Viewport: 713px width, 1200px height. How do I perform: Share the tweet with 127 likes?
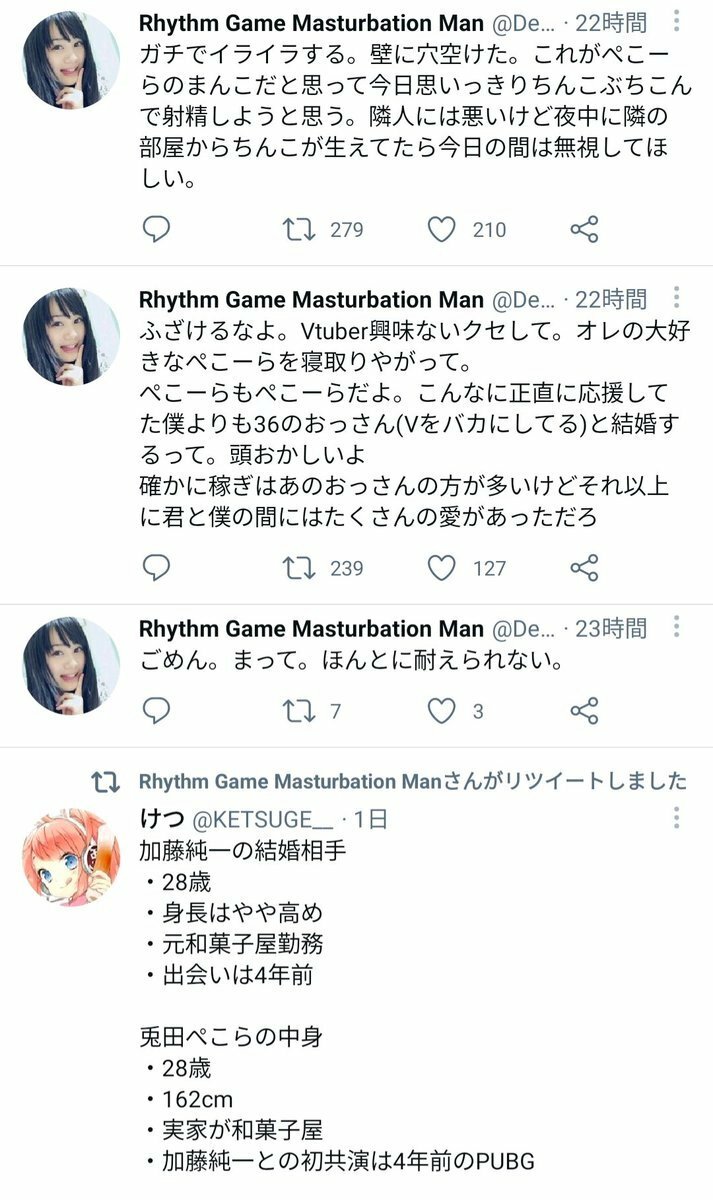tap(584, 568)
